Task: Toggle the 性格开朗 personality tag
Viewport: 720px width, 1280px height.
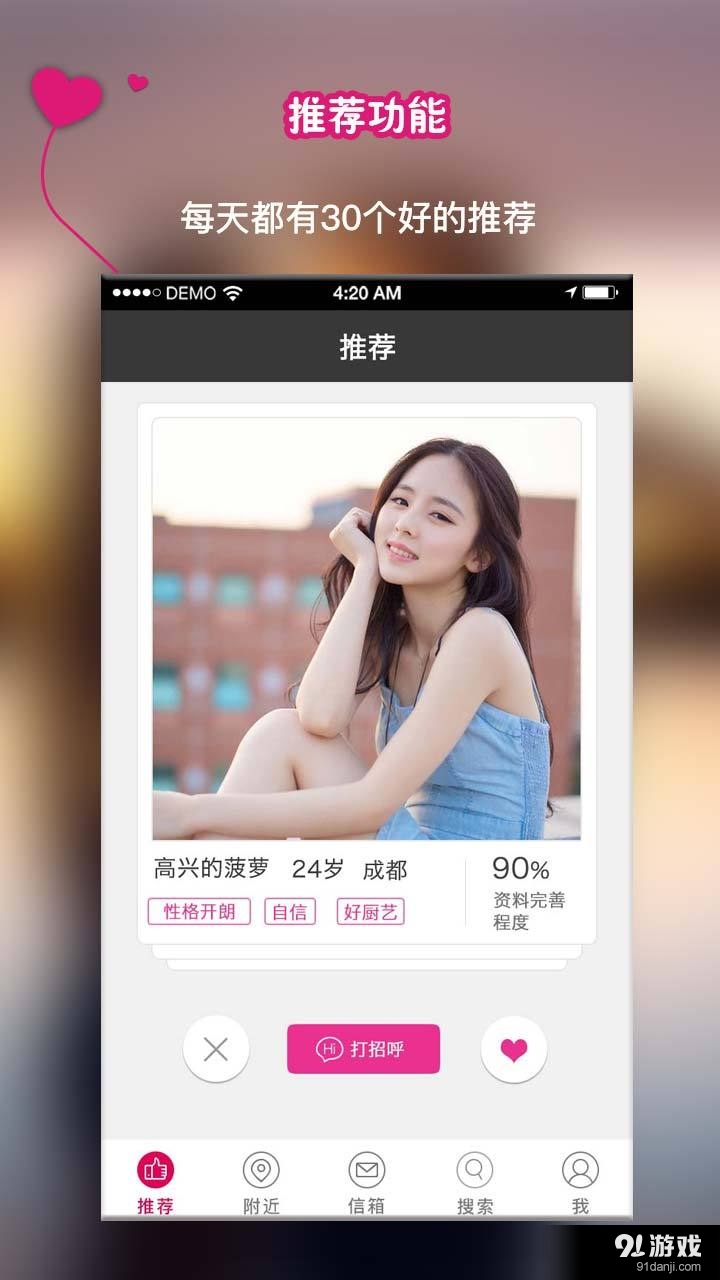Action: (198, 912)
